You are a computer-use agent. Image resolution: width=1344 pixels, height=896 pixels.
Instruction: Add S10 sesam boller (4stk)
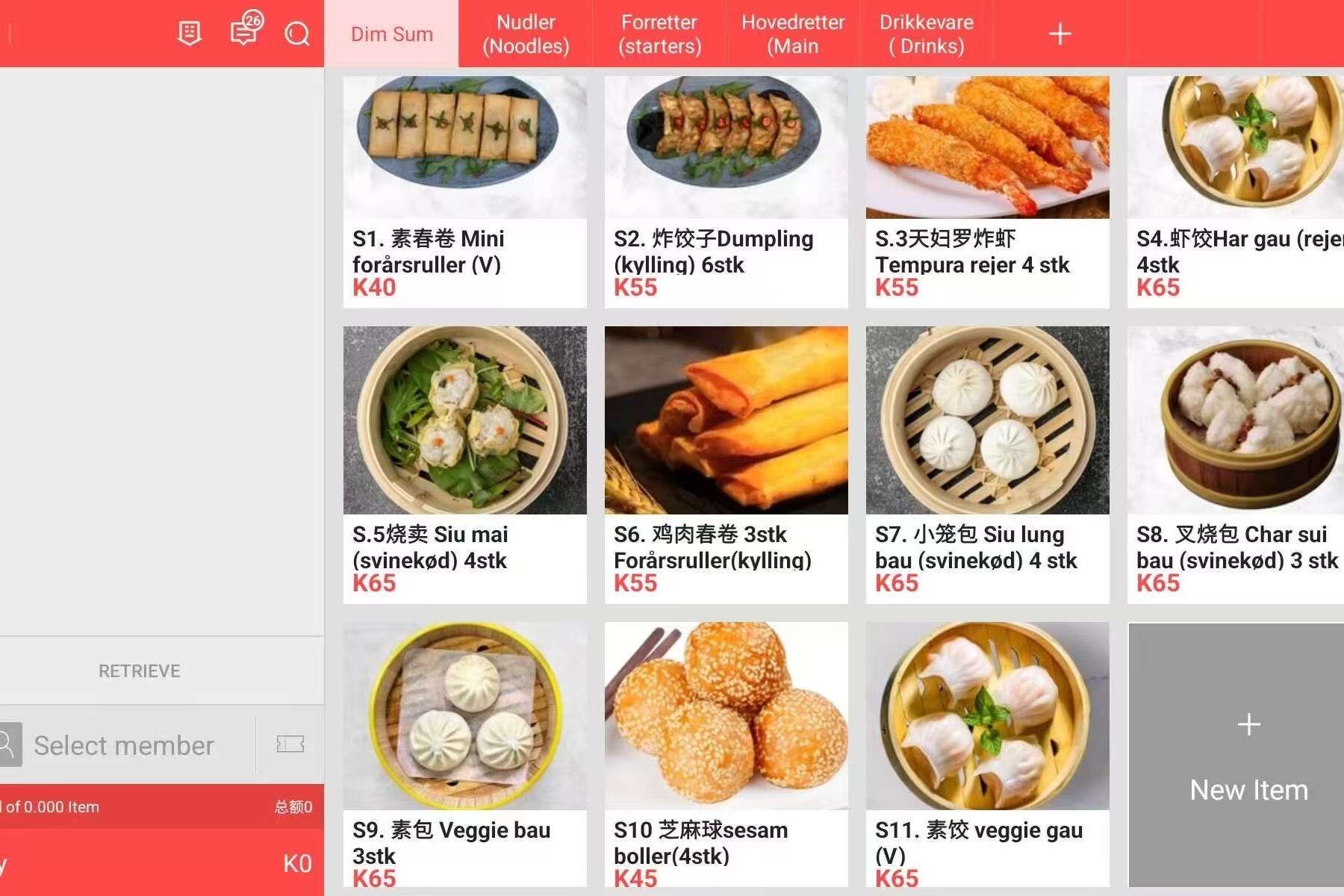pyautogui.click(x=726, y=754)
